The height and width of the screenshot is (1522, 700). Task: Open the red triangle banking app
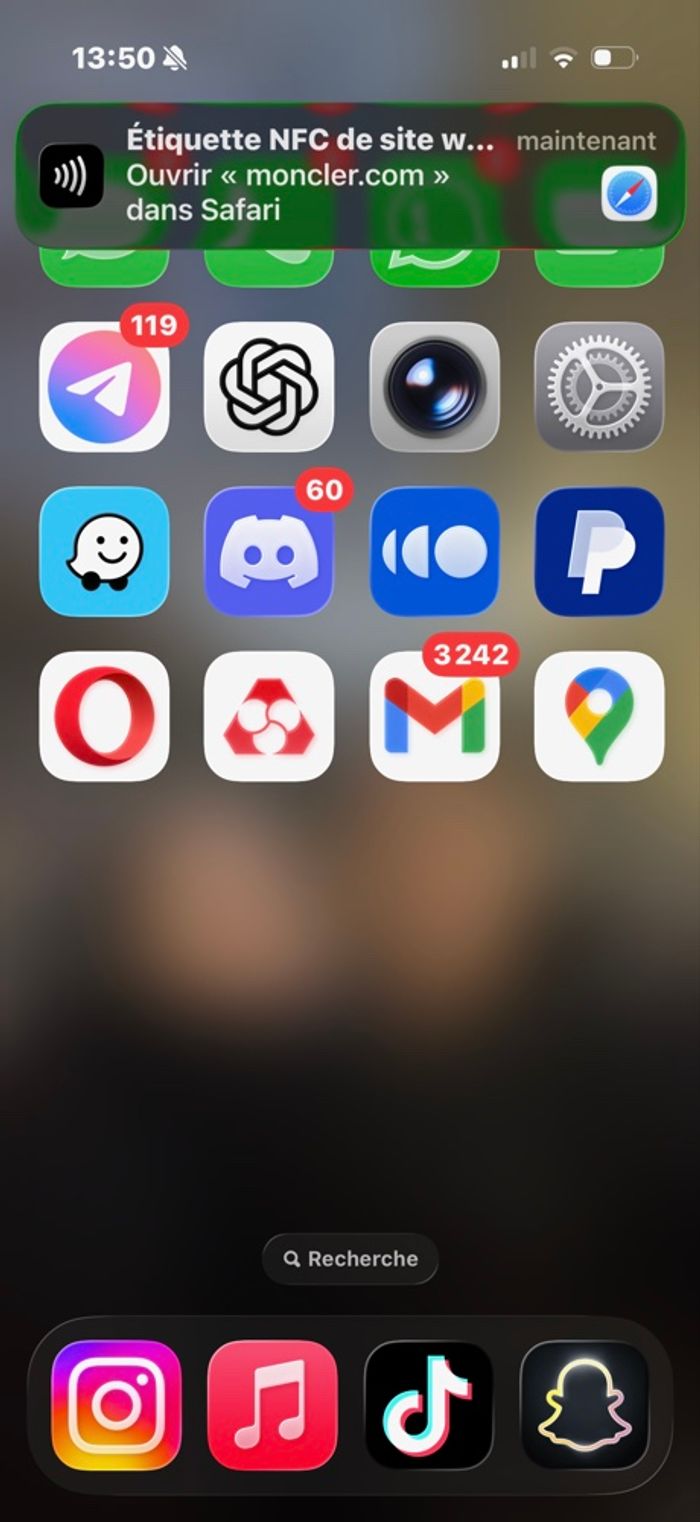pyautogui.click(x=269, y=716)
